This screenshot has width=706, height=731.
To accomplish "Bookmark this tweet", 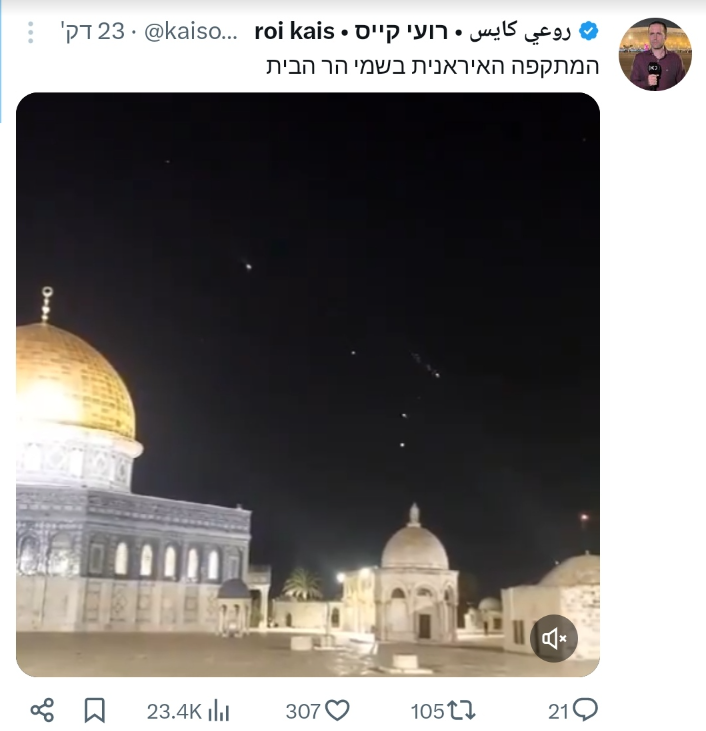I will click(x=95, y=711).
